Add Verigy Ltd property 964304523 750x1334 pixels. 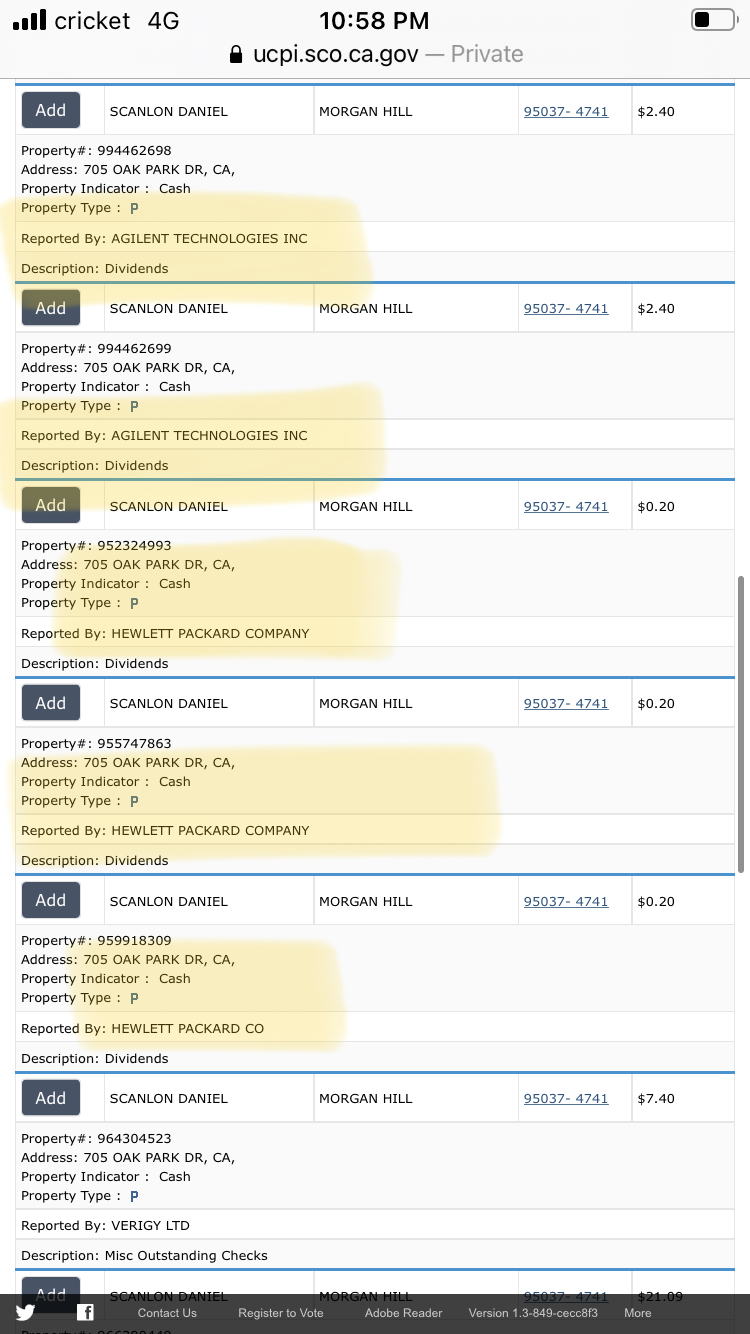pyautogui.click(x=51, y=1098)
